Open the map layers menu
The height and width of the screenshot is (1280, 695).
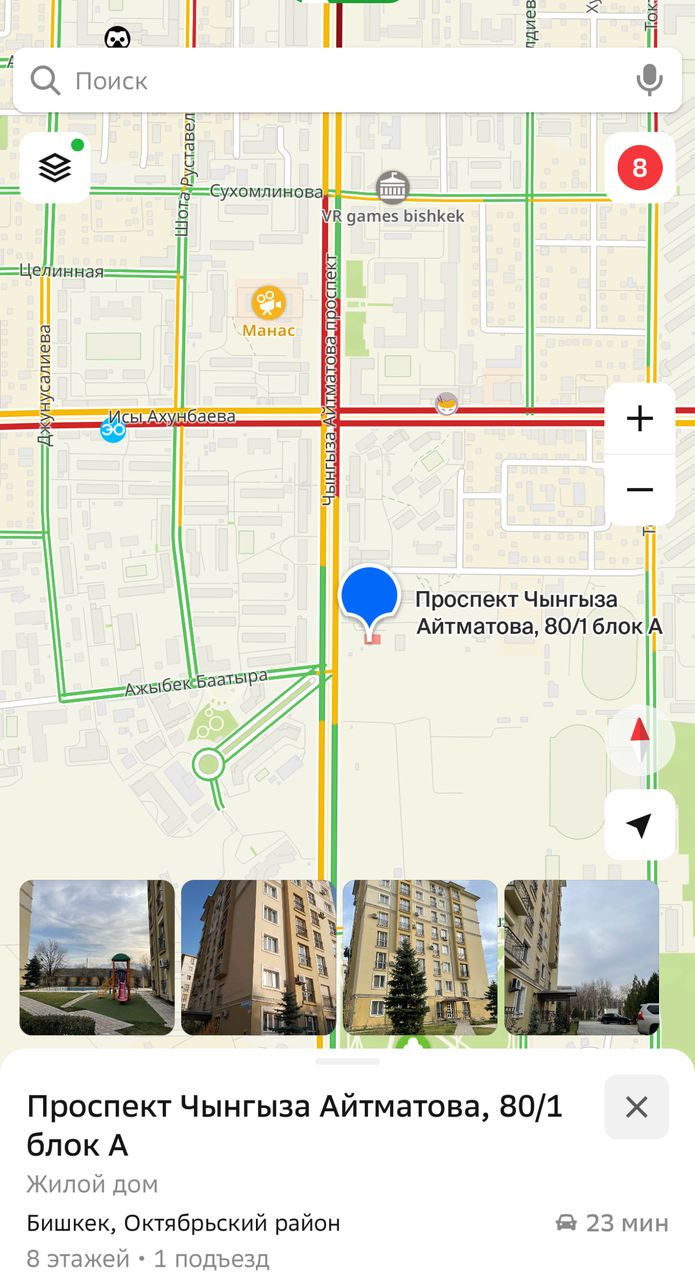(x=55, y=168)
